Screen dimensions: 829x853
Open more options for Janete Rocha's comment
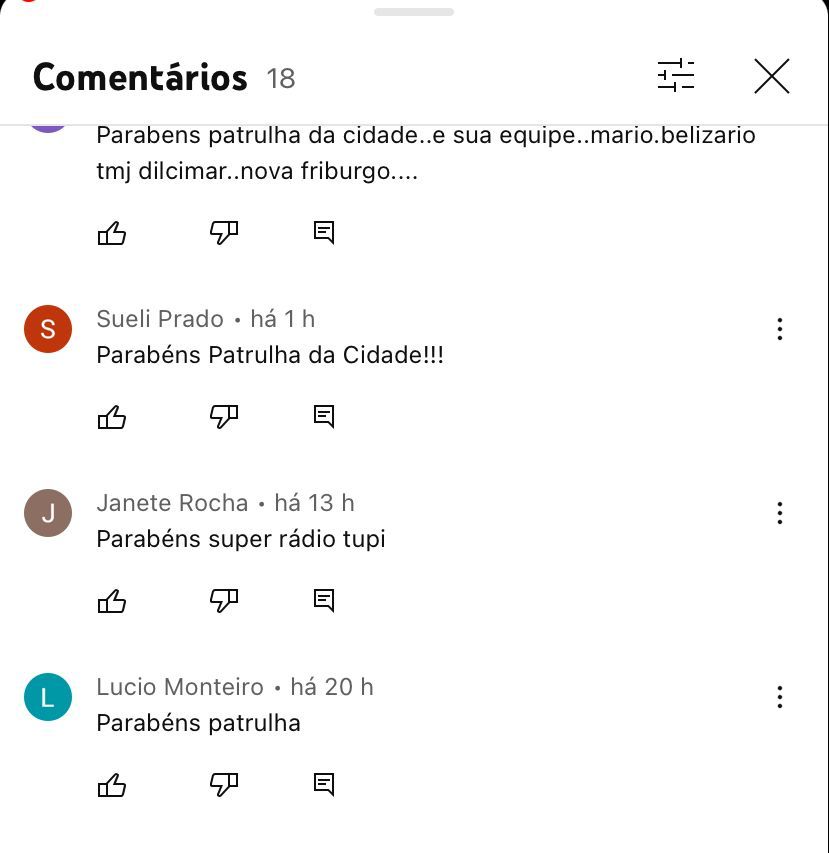point(780,513)
